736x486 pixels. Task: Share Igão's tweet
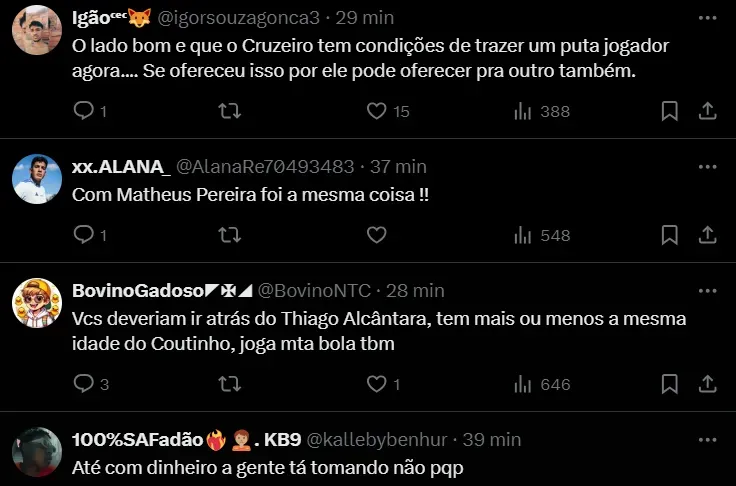tap(706, 111)
